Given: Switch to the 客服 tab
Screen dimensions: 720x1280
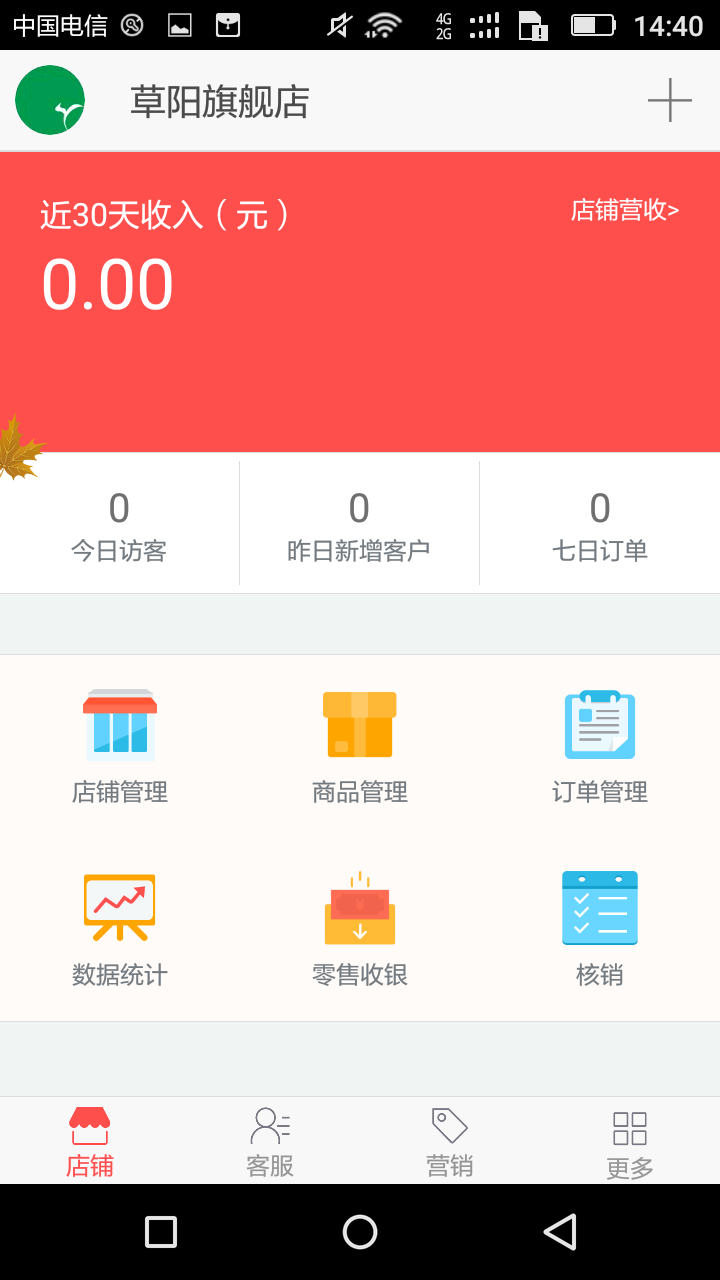Looking at the screenshot, I should pos(270,1141).
